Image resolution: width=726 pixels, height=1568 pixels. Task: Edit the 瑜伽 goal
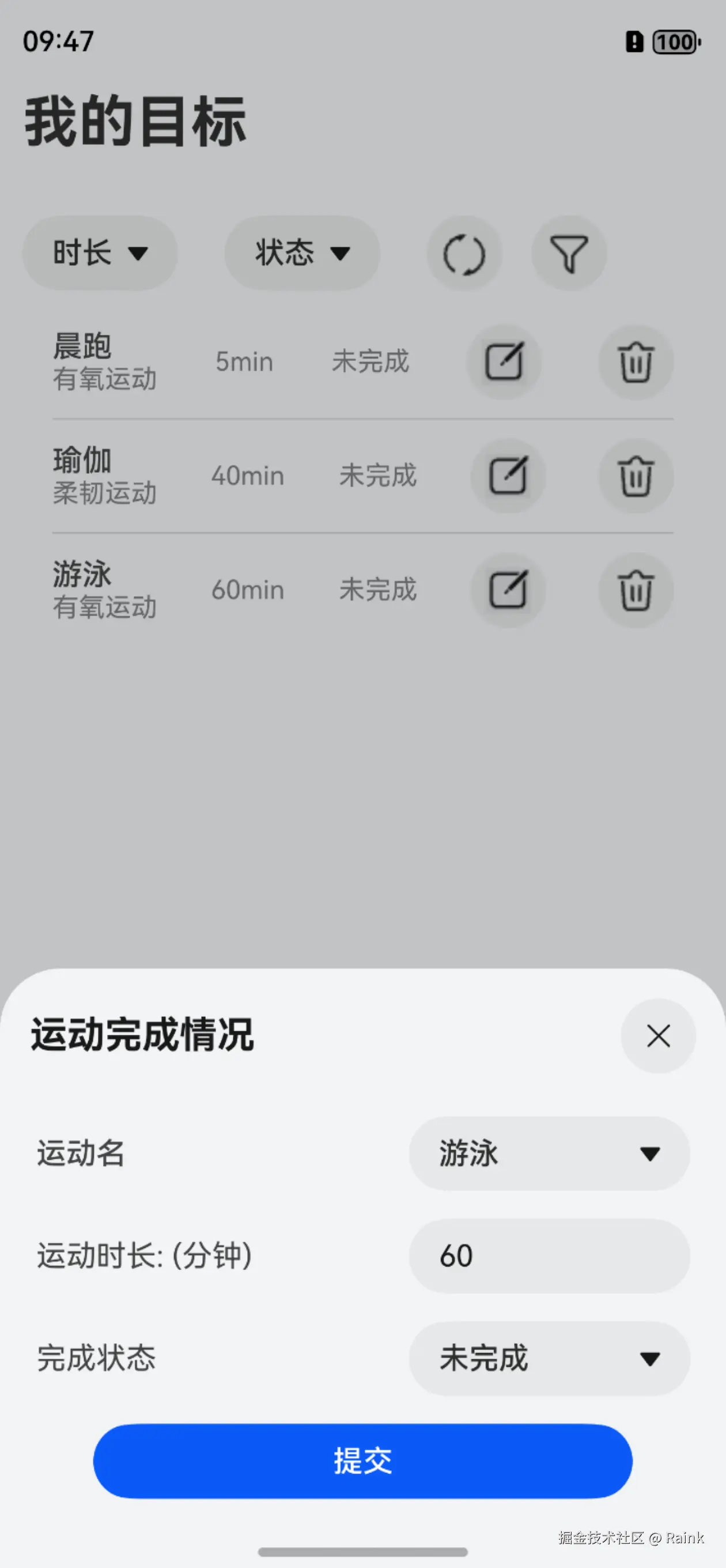coord(508,476)
